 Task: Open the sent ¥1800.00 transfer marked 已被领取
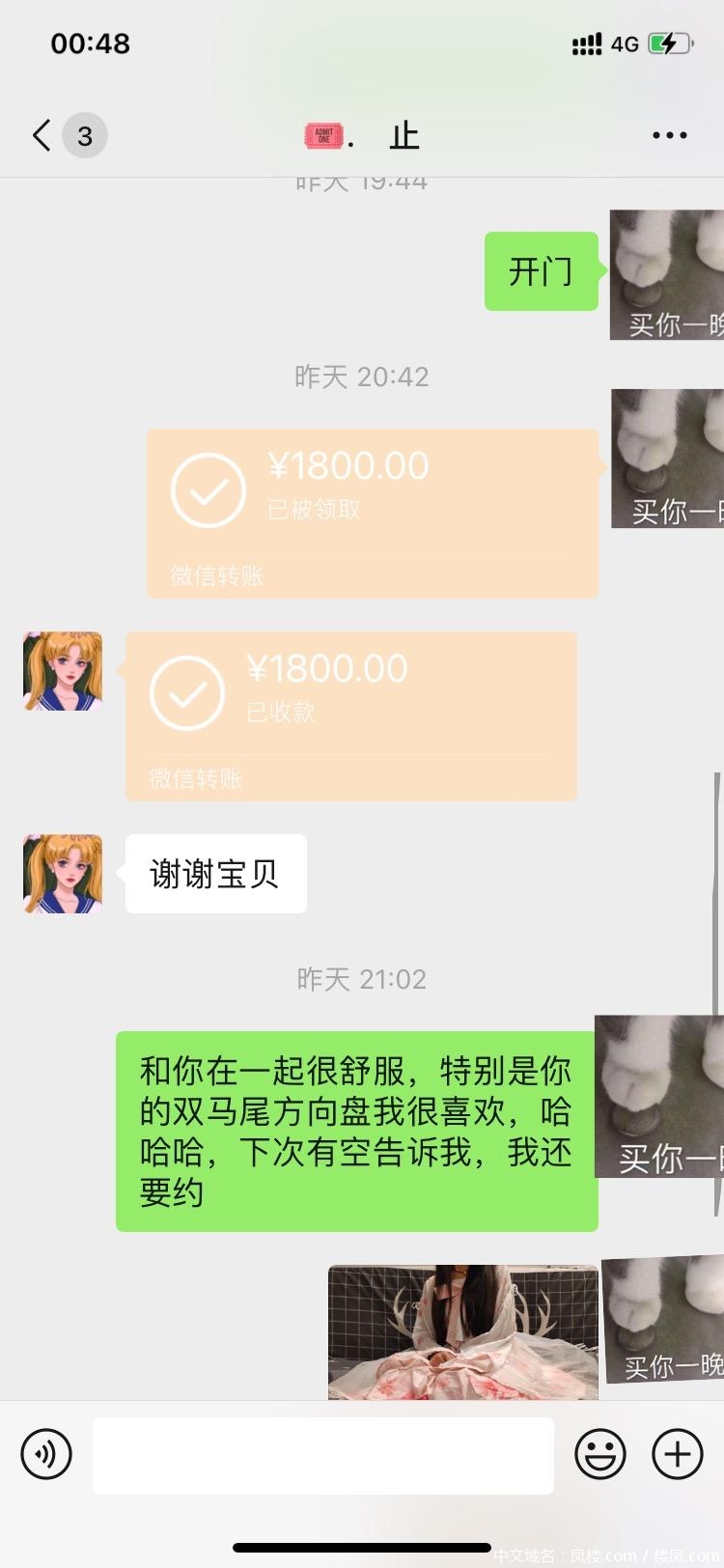[x=373, y=513]
